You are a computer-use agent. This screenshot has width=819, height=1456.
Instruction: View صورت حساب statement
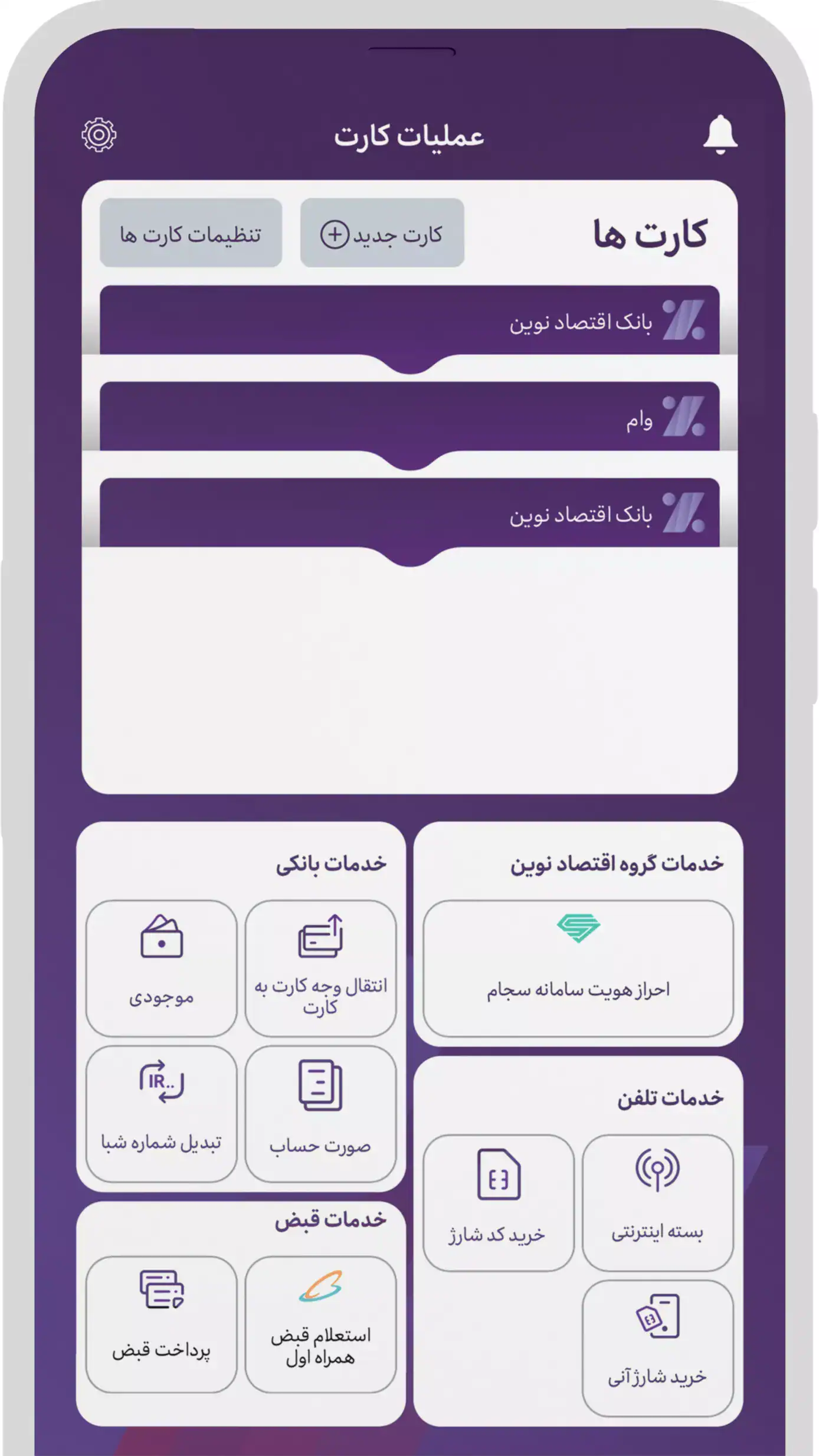(320, 1113)
